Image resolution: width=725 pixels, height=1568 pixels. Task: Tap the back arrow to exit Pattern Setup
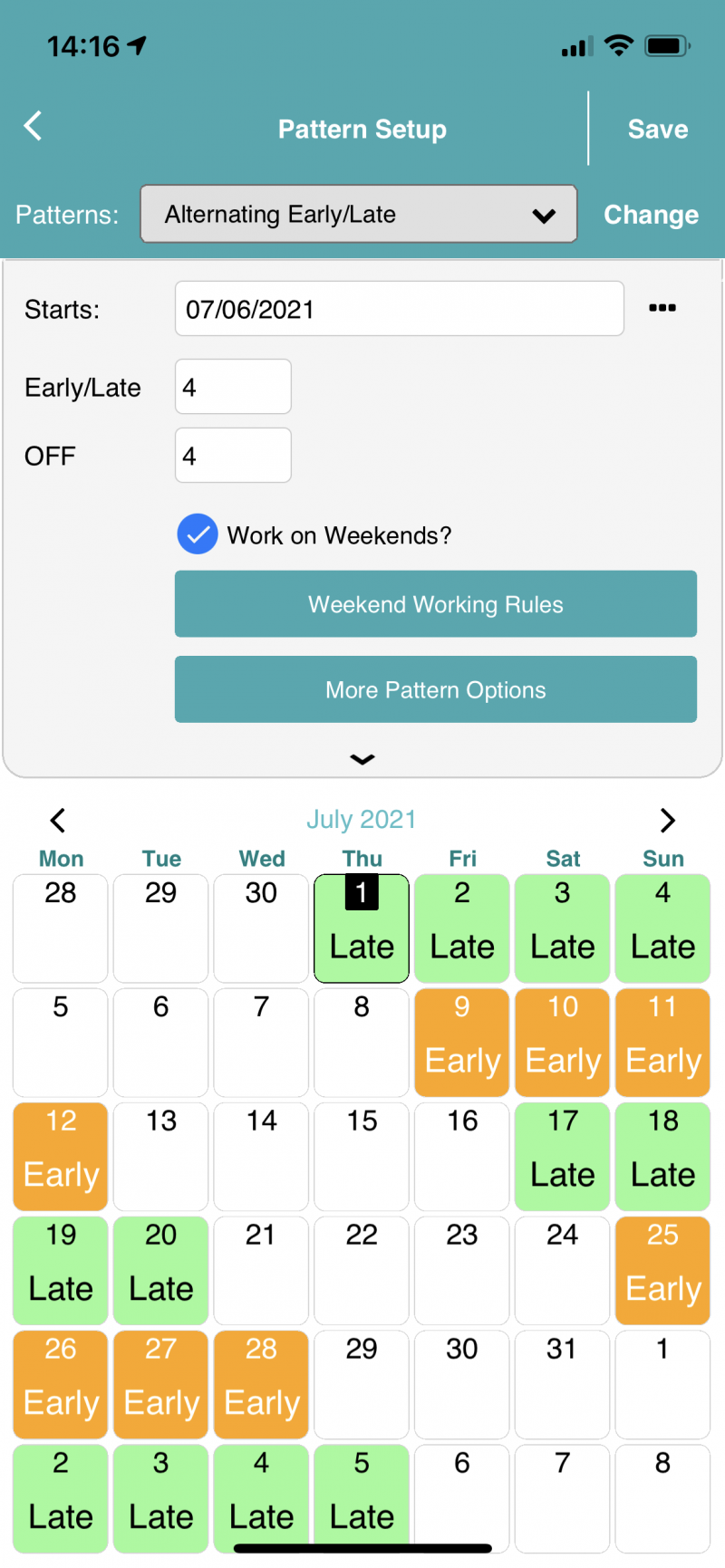pyautogui.click(x=33, y=127)
